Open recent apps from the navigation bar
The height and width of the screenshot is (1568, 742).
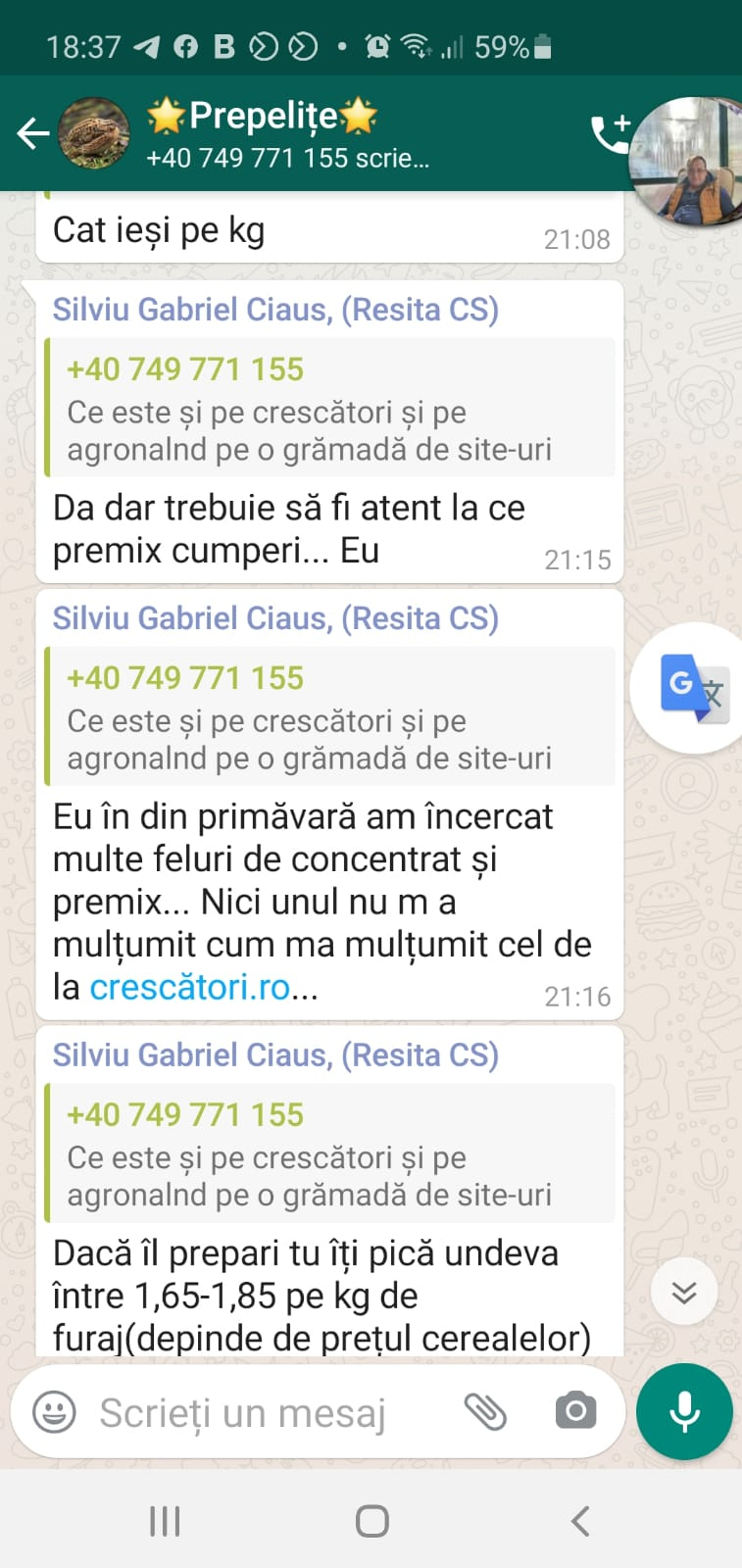point(165,1521)
